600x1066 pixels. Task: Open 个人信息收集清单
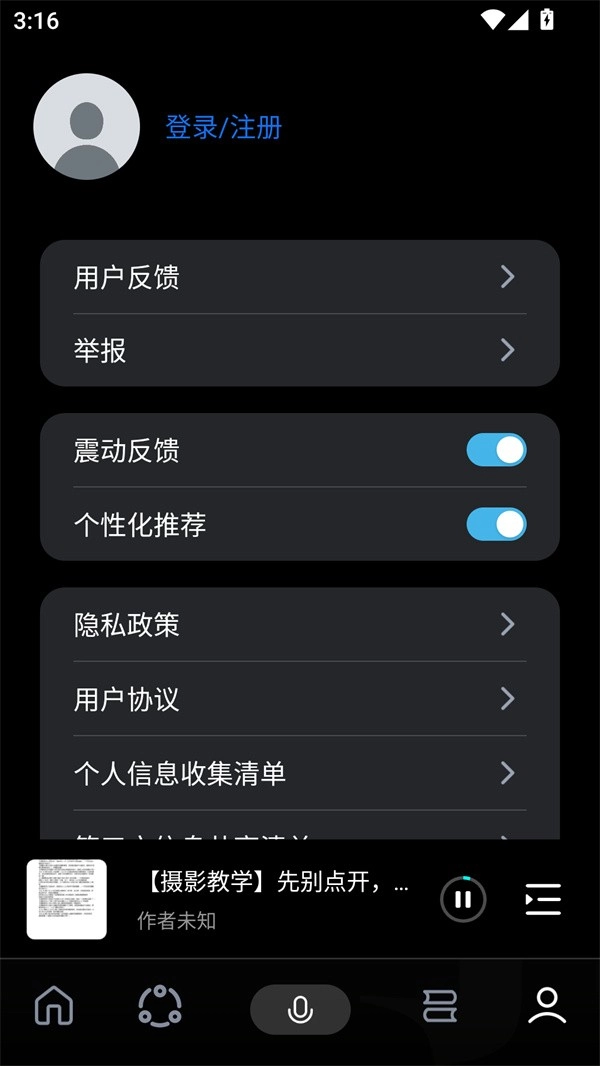299,773
